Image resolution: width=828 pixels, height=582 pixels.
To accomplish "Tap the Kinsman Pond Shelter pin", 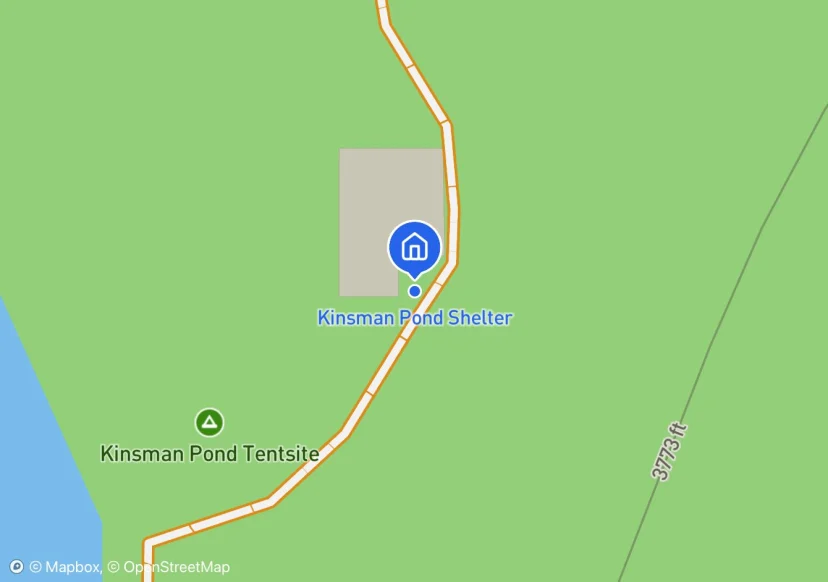I will click(414, 246).
